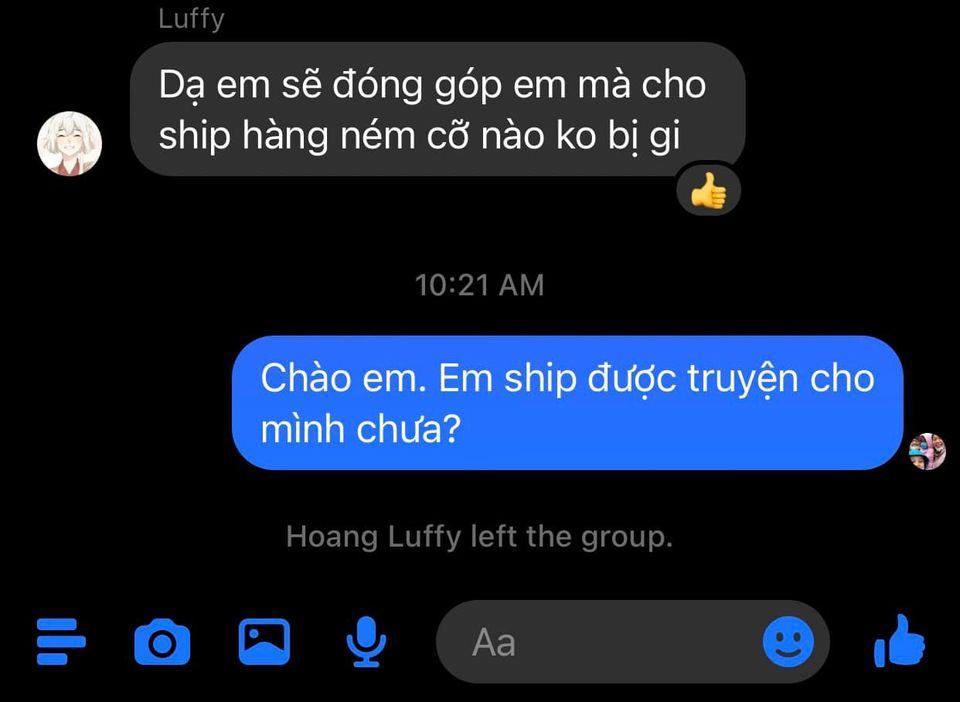The height and width of the screenshot is (702, 960).
Task: Open the more actions menu icon
Action: (x=62, y=641)
